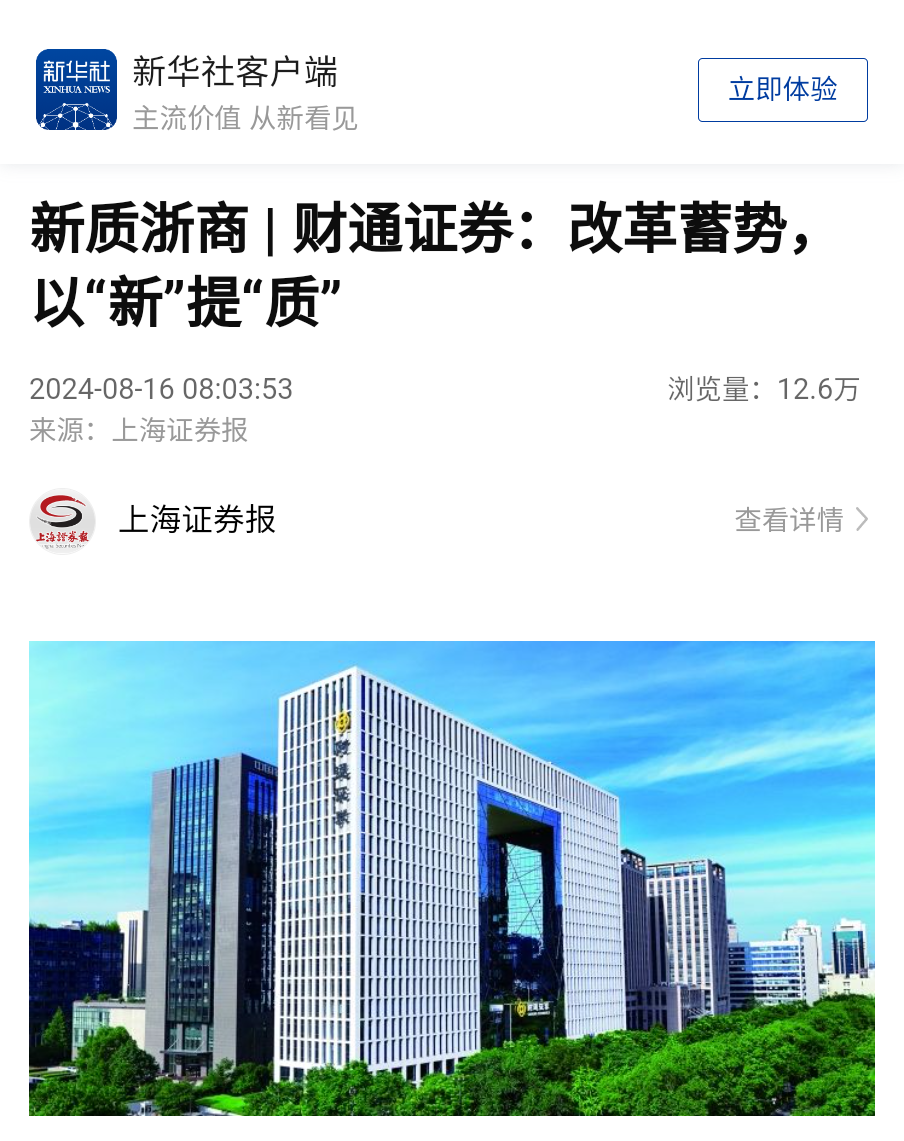Open the 新华社客户端 app banner

pos(236,91)
